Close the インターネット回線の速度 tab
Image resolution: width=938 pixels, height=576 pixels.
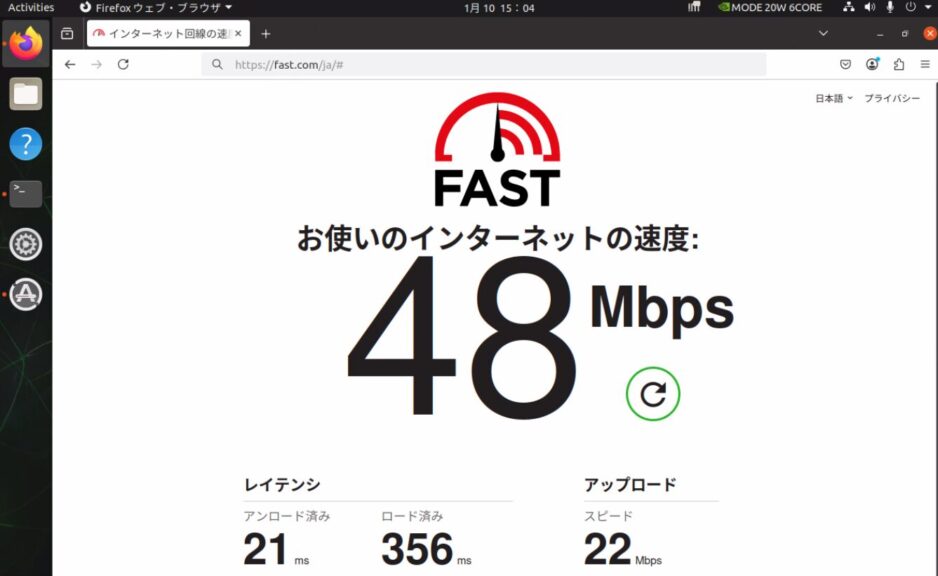pyautogui.click(x=238, y=33)
